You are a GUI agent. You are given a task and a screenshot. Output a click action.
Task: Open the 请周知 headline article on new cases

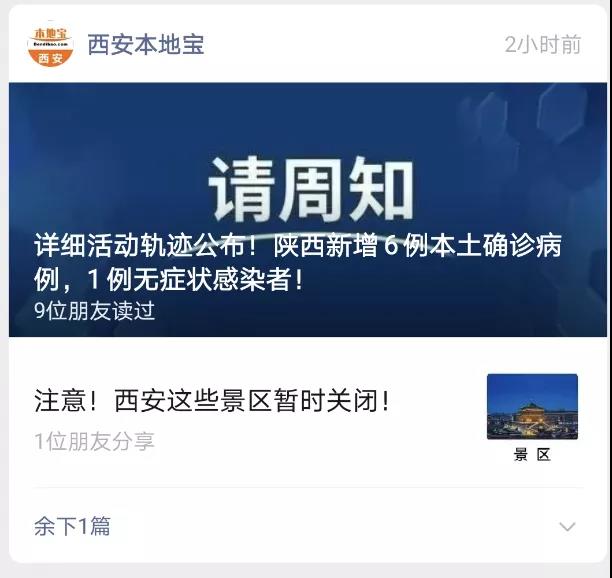coord(307,210)
